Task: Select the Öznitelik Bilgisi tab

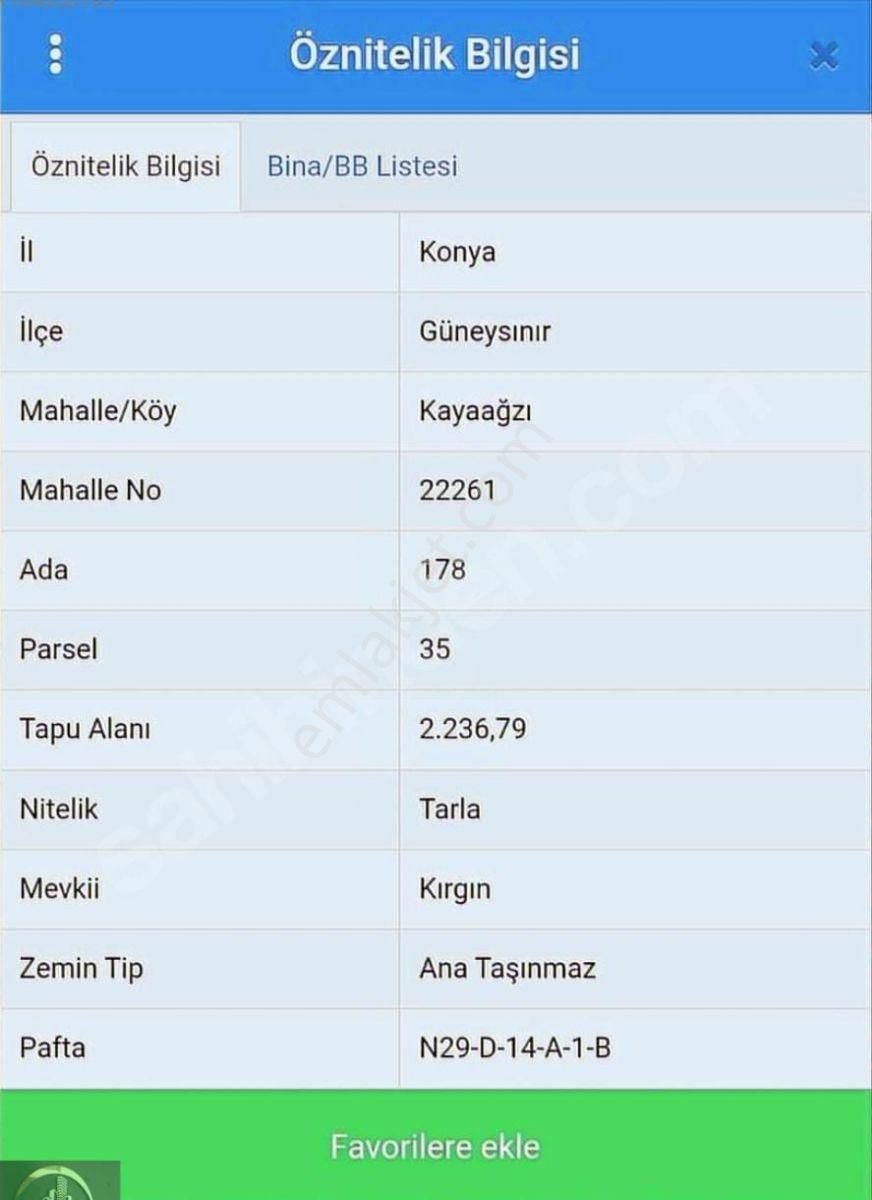Action: coord(123,166)
